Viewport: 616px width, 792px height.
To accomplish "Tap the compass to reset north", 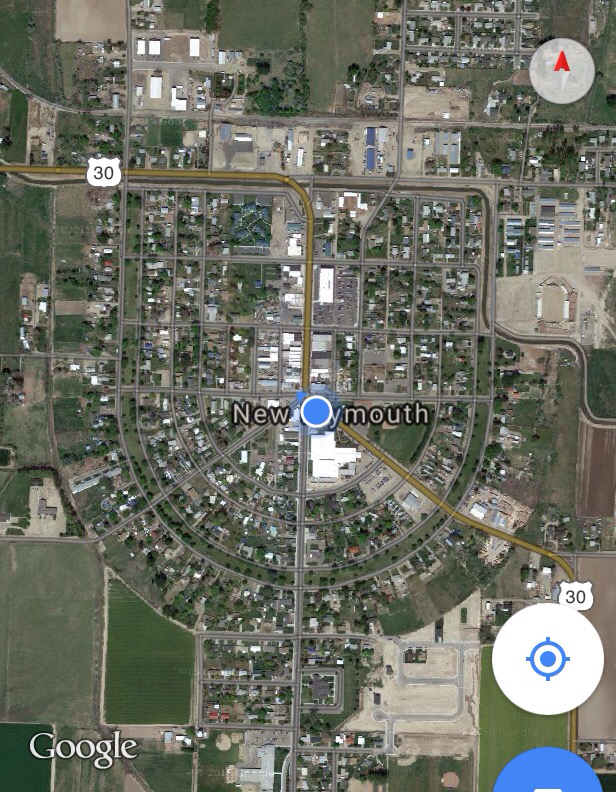I will (x=562, y=71).
